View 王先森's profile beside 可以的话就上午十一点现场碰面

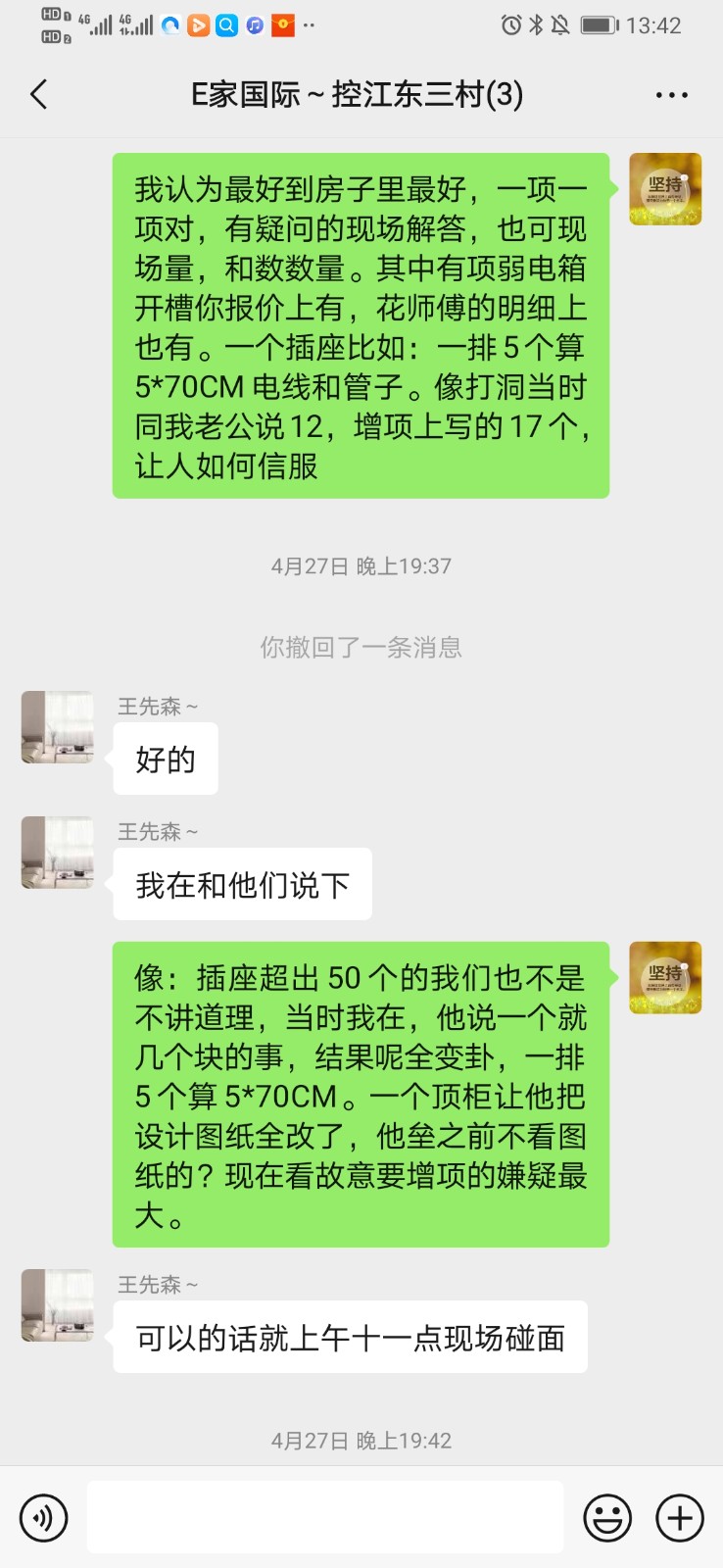[58, 1305]
